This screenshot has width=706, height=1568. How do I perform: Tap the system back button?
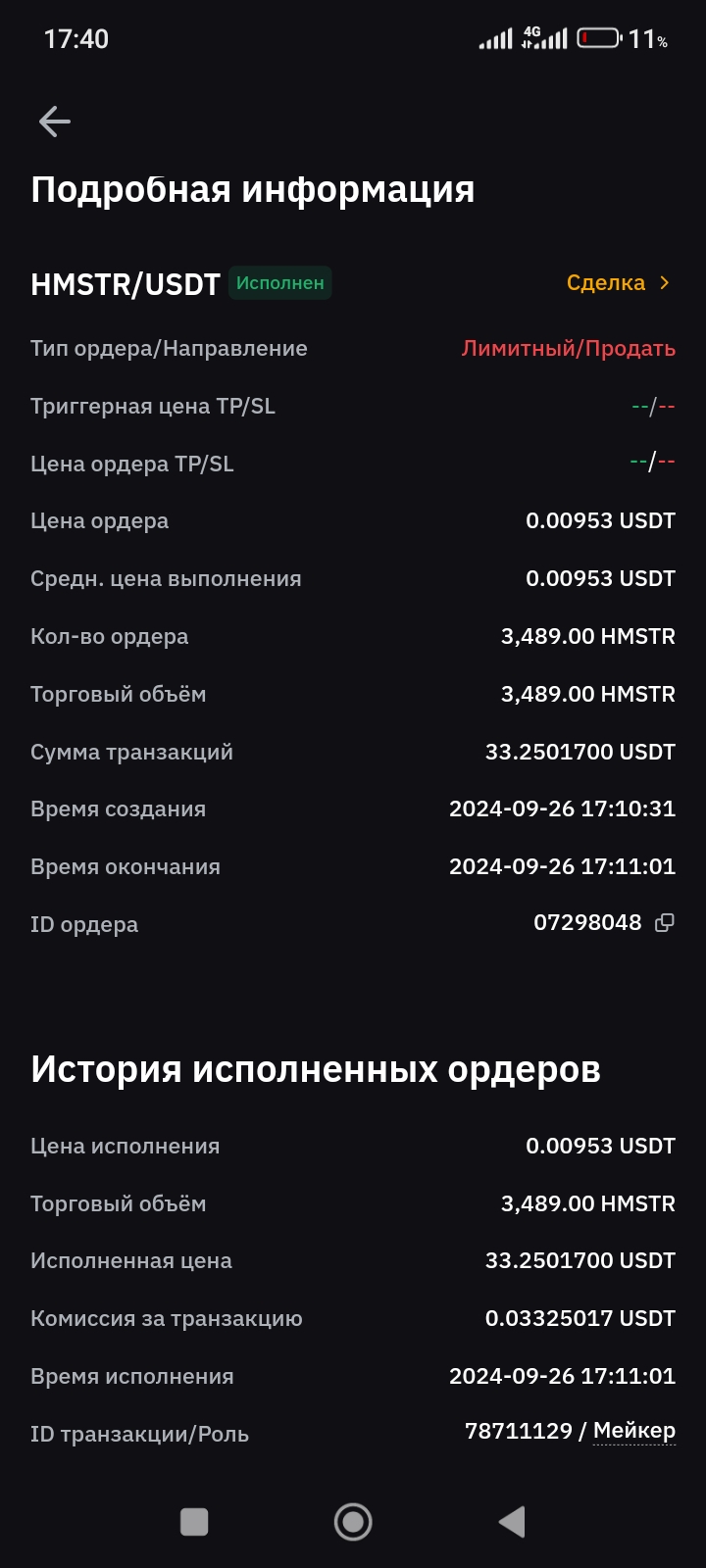click(512, 1522)
